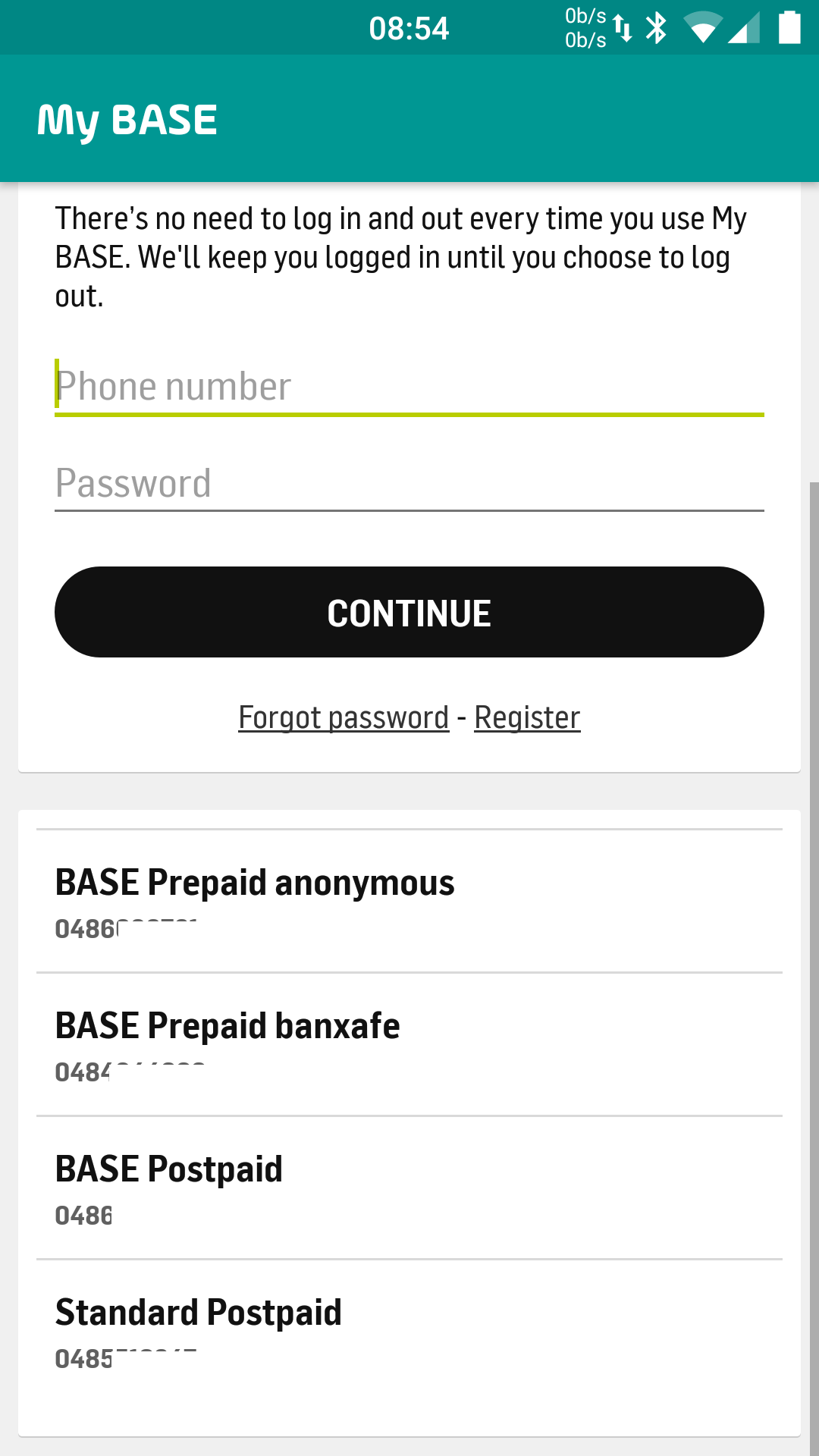
Task: Tap the Password field
Action: 409,483
